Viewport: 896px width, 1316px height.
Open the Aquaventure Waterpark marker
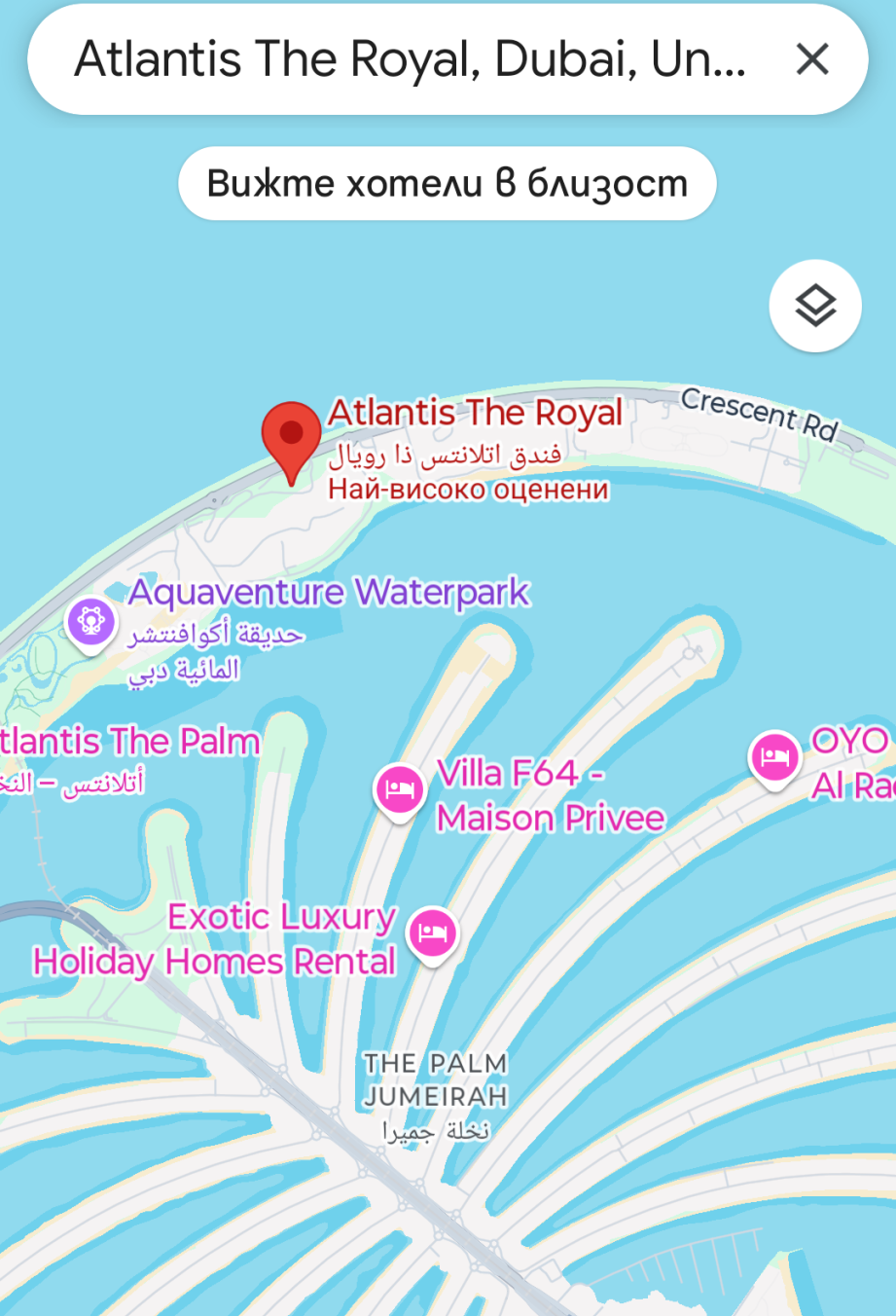[x=90, y=621]
